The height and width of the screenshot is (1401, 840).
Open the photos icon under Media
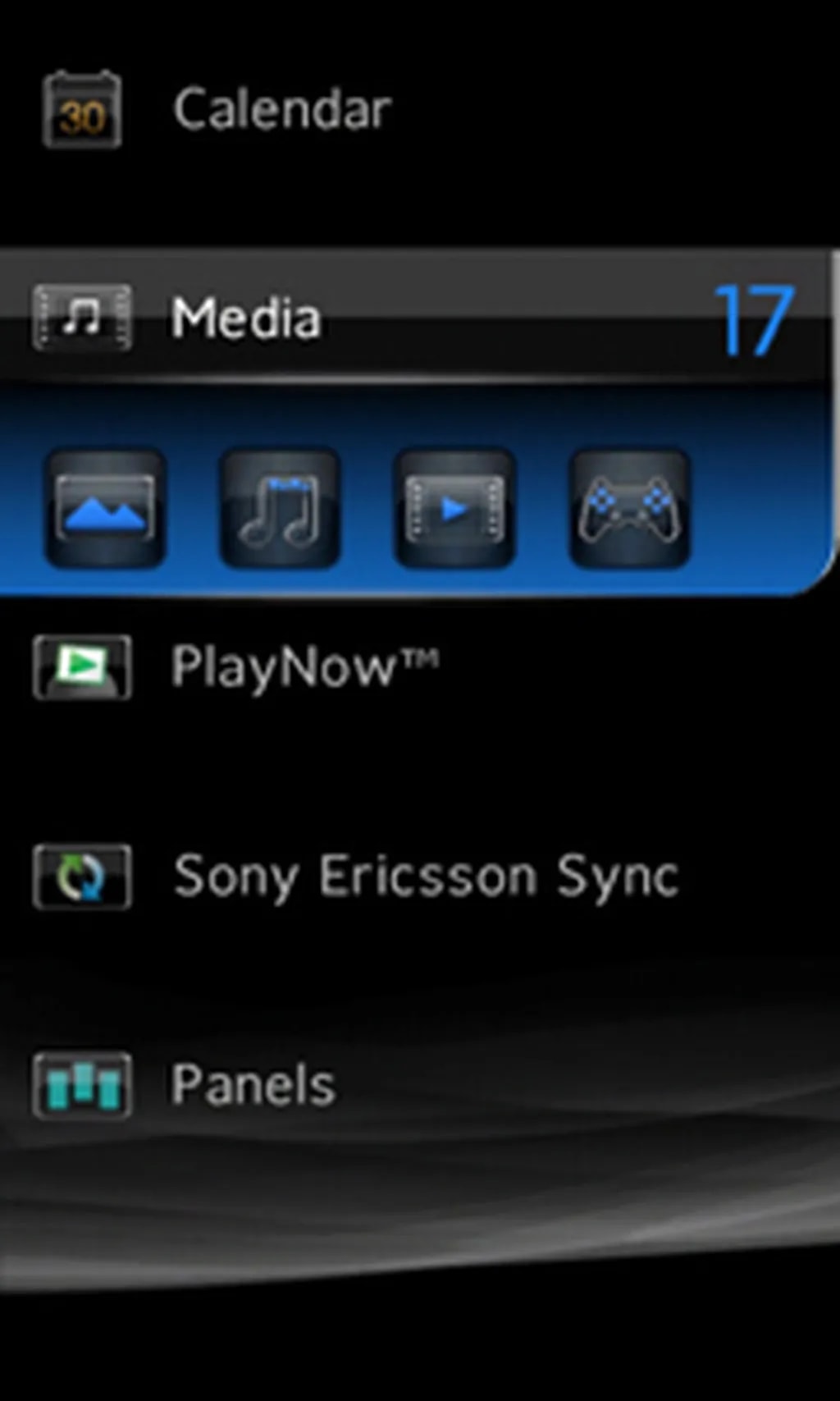click(x=105, y=509)
